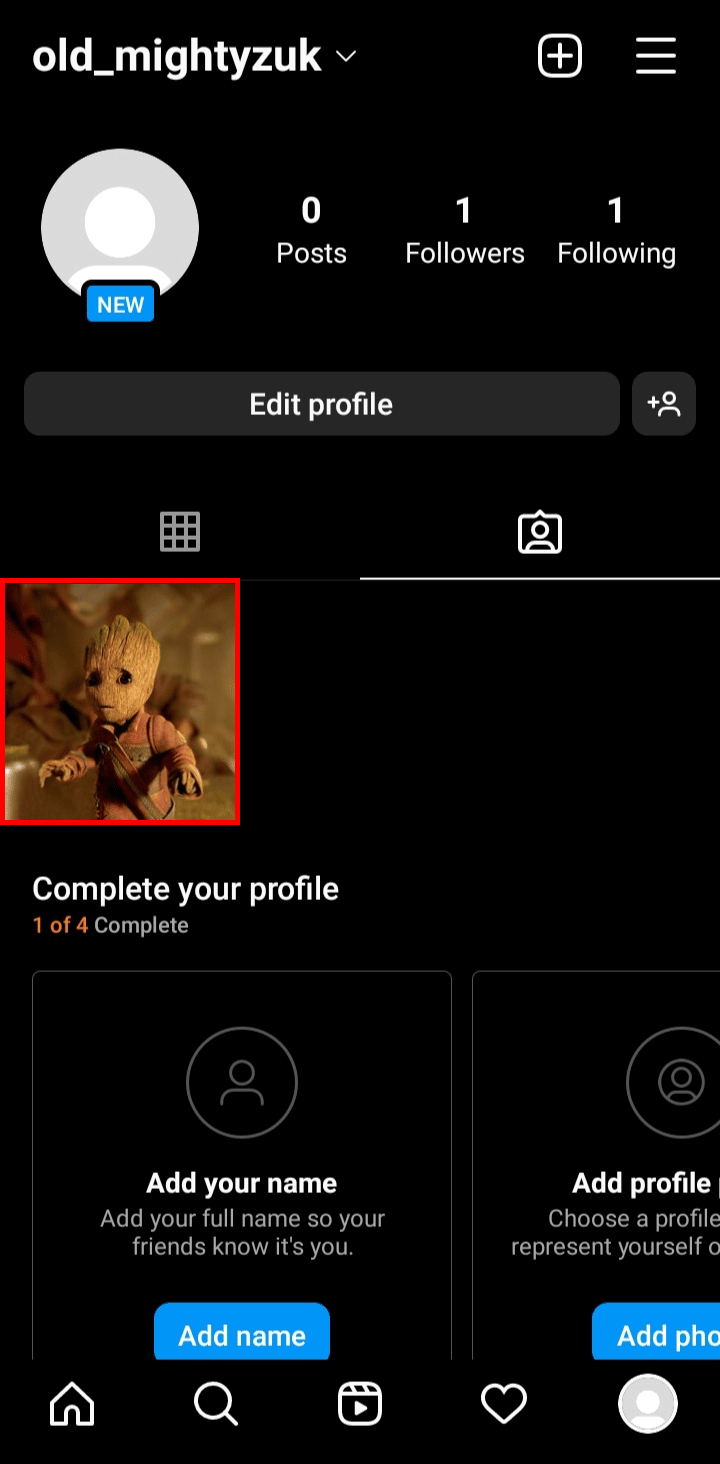Screen dimensions: 720x1464
Task: Create a new post with plus icon
Action: pyautogui.click(x=560, y=56)
